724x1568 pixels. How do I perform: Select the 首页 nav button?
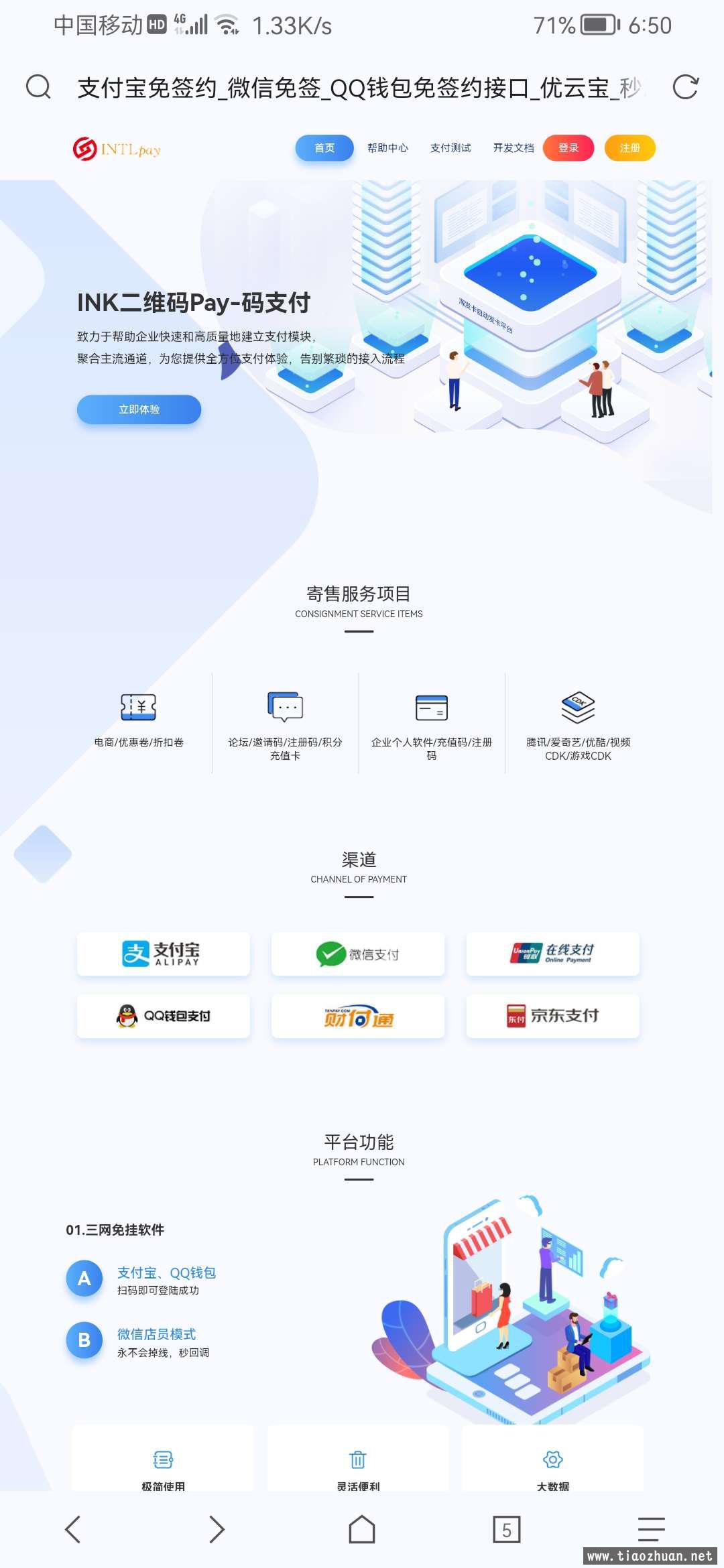coord(324,148)
